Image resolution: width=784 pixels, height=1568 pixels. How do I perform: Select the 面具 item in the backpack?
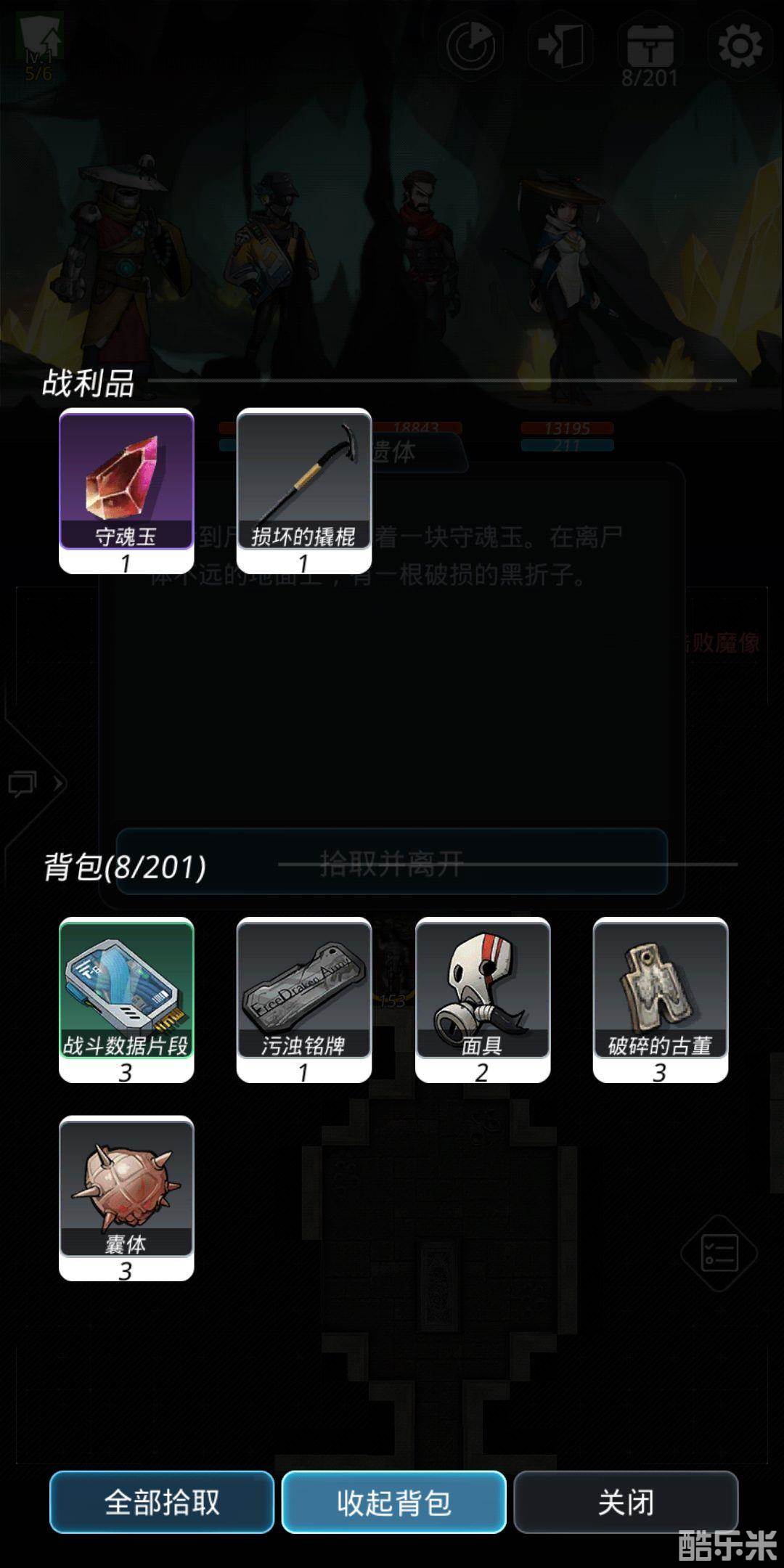[x=482, y=999]
